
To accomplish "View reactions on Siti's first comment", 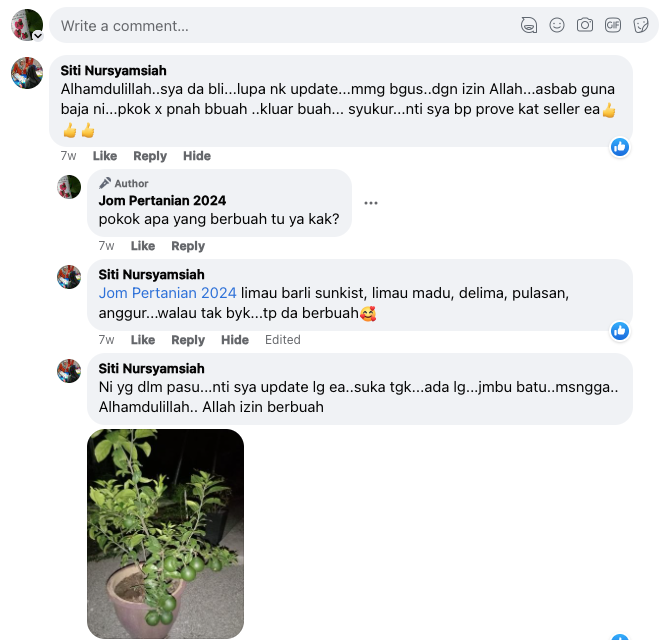I will coord(620,147).
